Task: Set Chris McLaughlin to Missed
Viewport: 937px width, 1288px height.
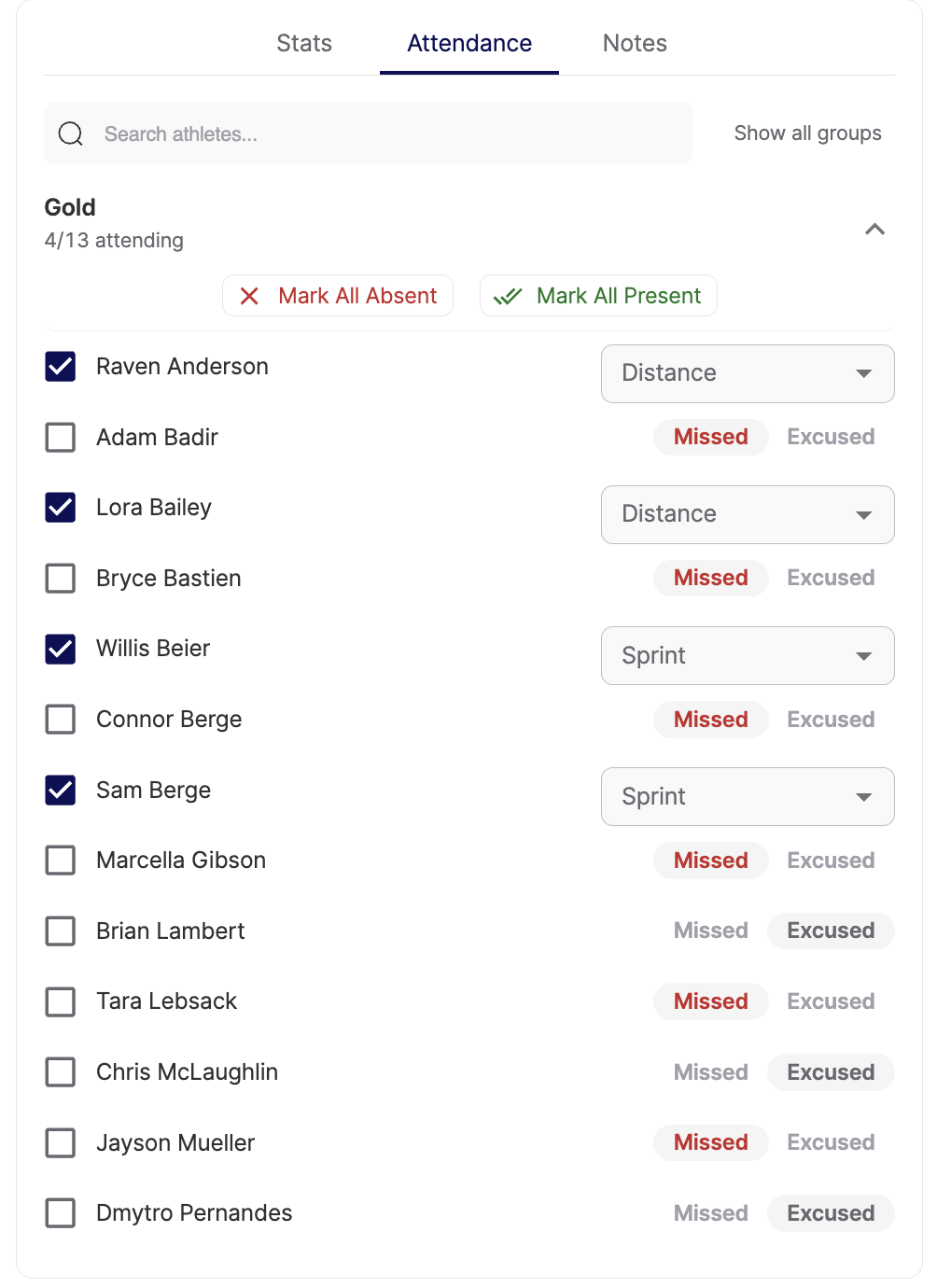Action: tap(710, 1072)
